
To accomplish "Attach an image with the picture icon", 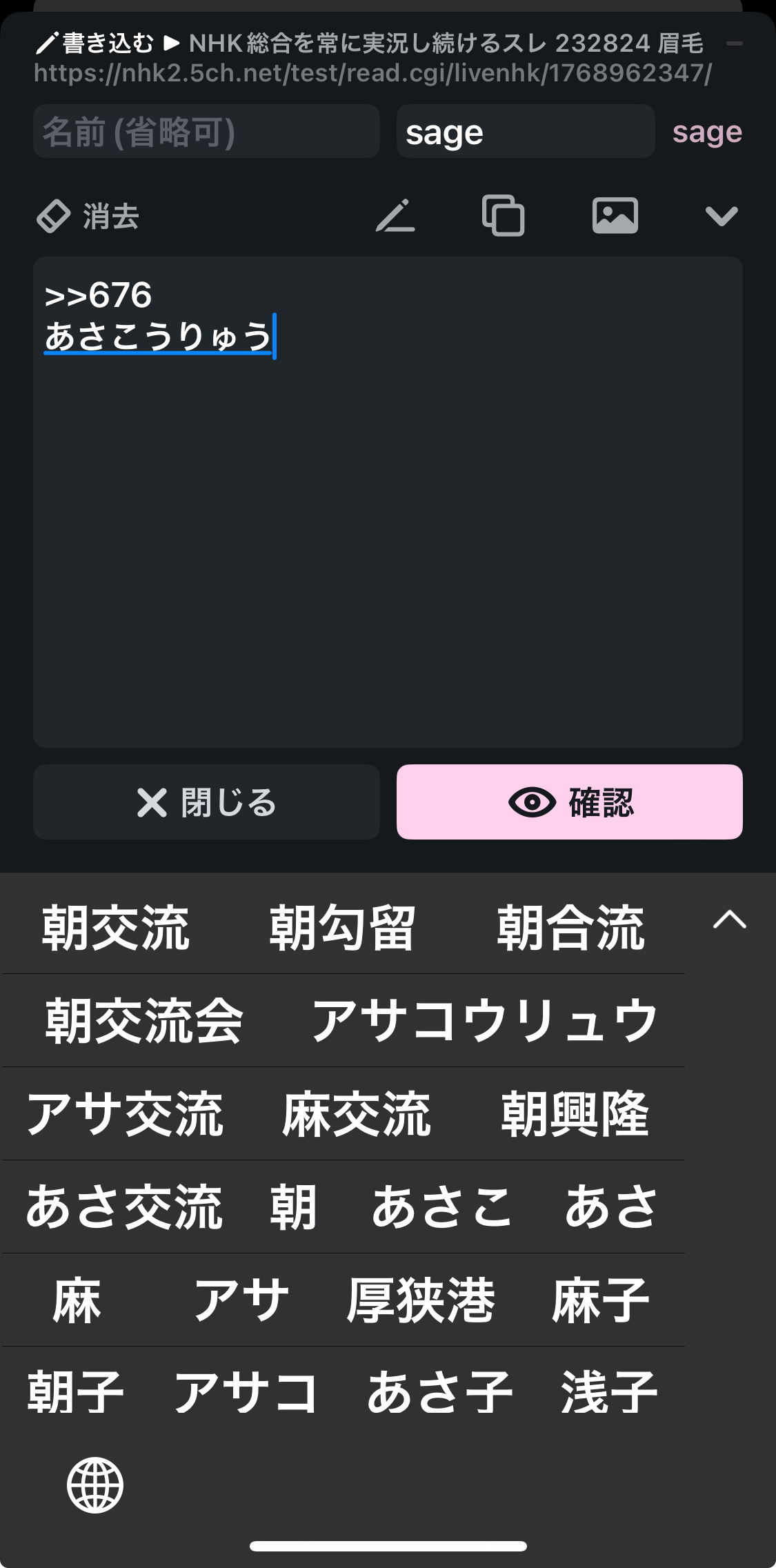I will pos(615,216).
